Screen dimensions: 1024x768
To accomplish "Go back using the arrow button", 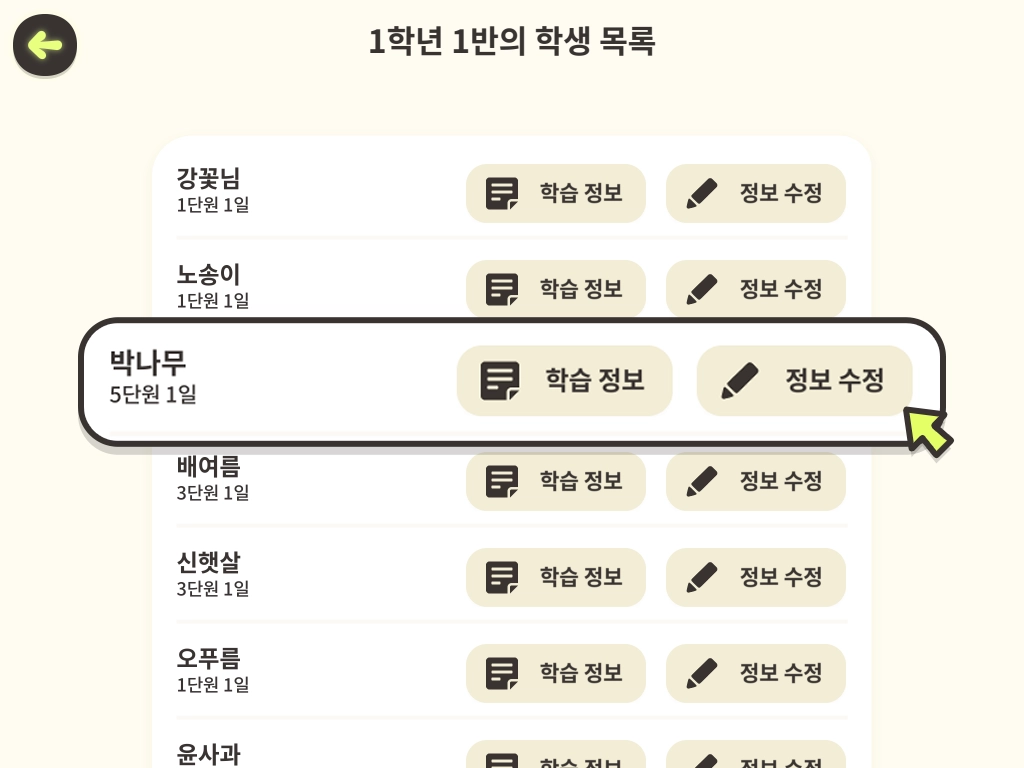I will [45, 45].
